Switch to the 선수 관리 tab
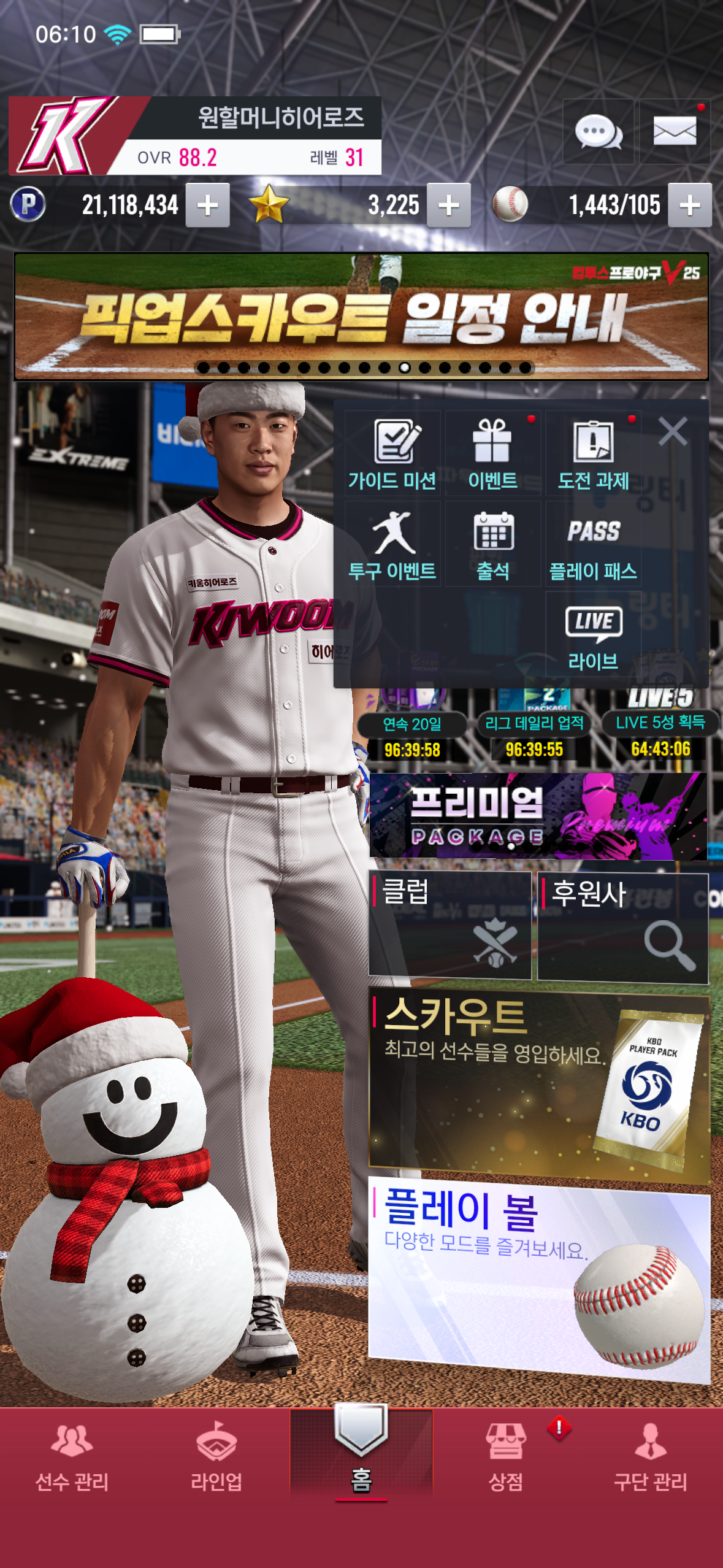Screen dimensions: 723x1568 [72, 1457]
